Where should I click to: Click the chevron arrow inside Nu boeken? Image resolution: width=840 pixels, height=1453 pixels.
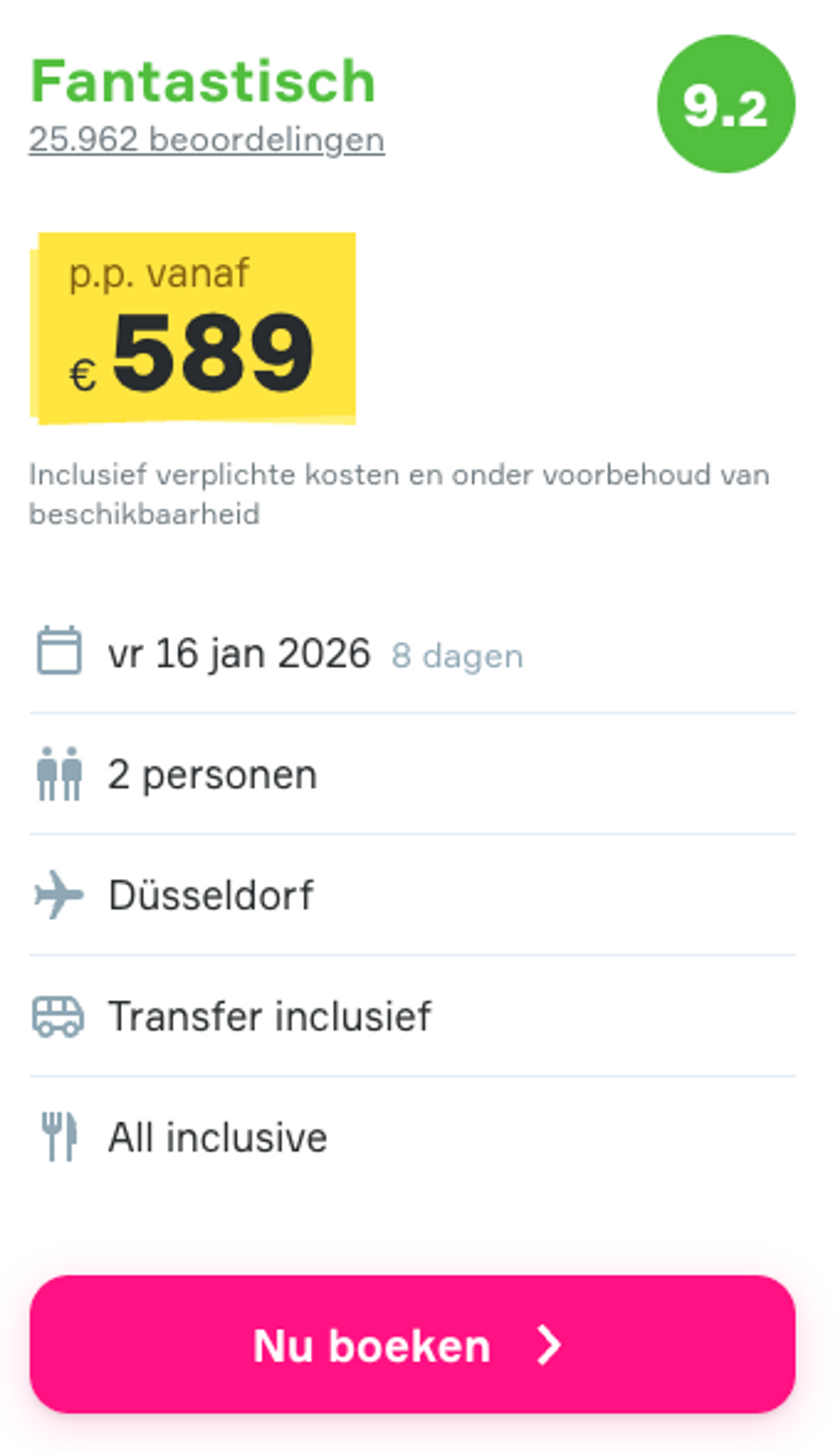[x=548, y=1344]
